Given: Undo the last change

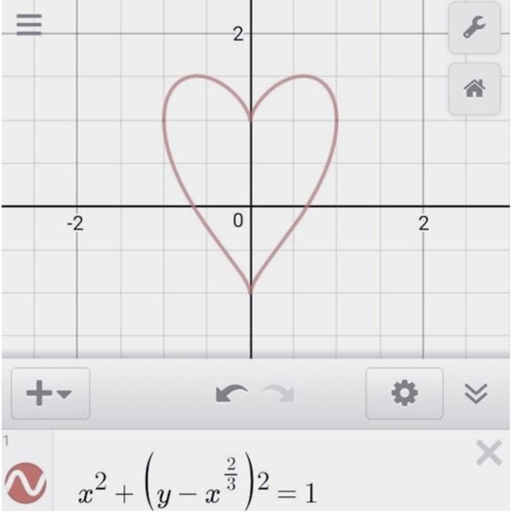Looking at the screenshot, I should [x=232, y=394].
